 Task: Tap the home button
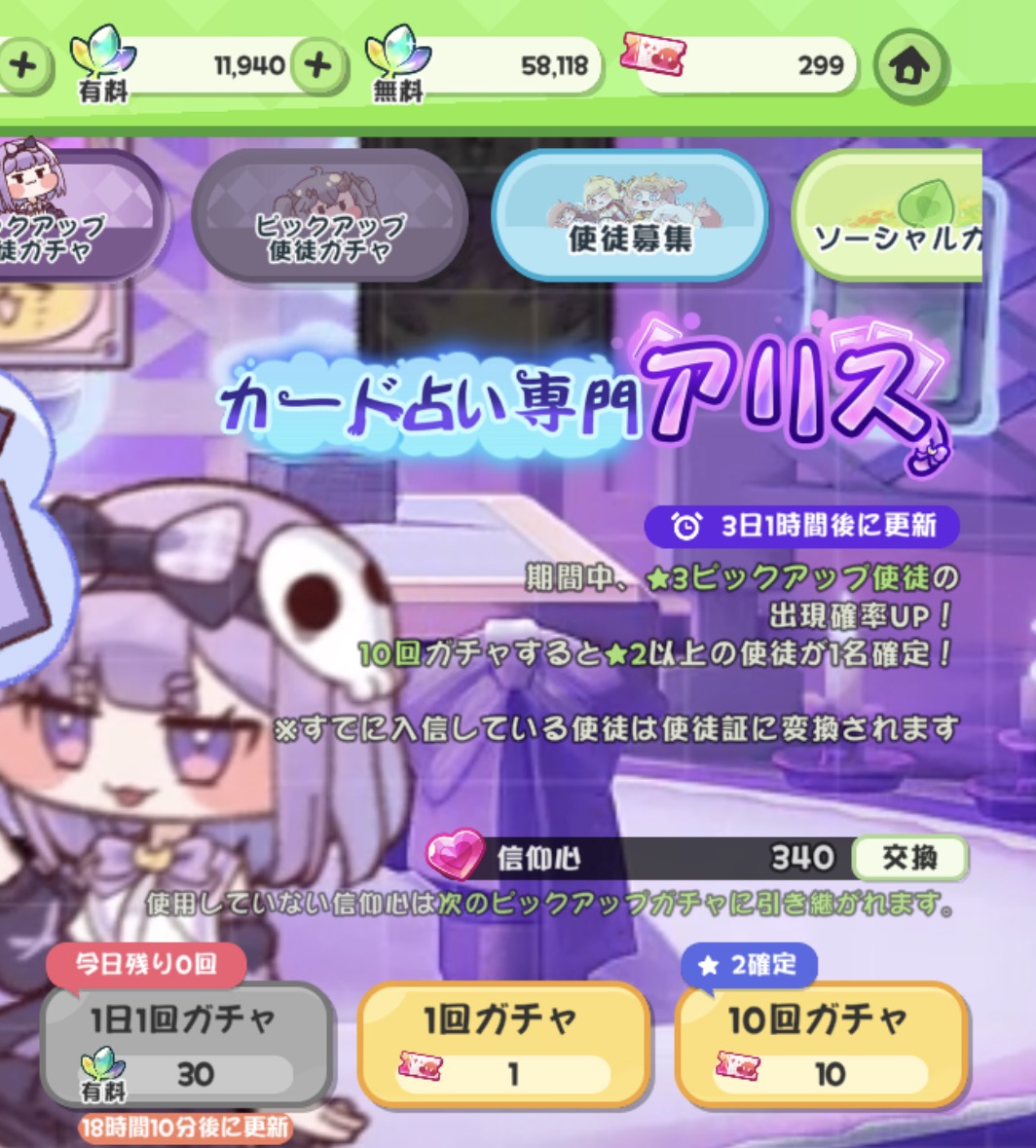coord(910,66)
